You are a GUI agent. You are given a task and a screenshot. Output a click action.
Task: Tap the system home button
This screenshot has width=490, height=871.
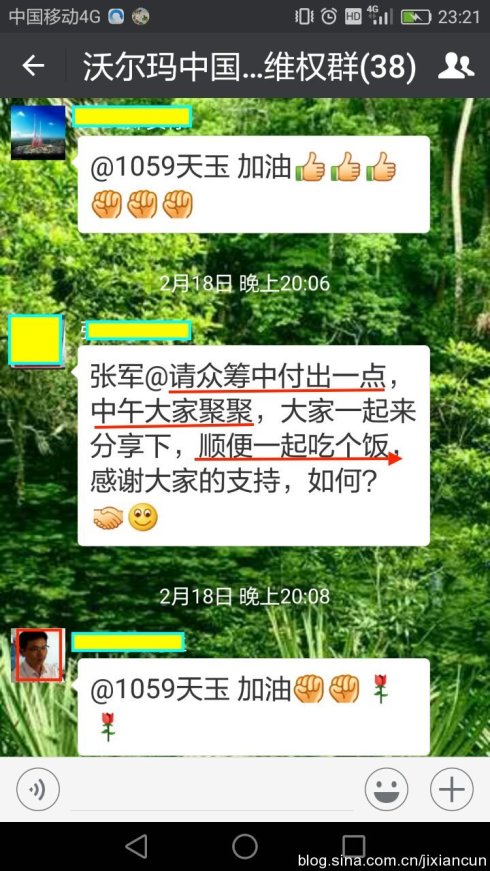click(245, 846)
